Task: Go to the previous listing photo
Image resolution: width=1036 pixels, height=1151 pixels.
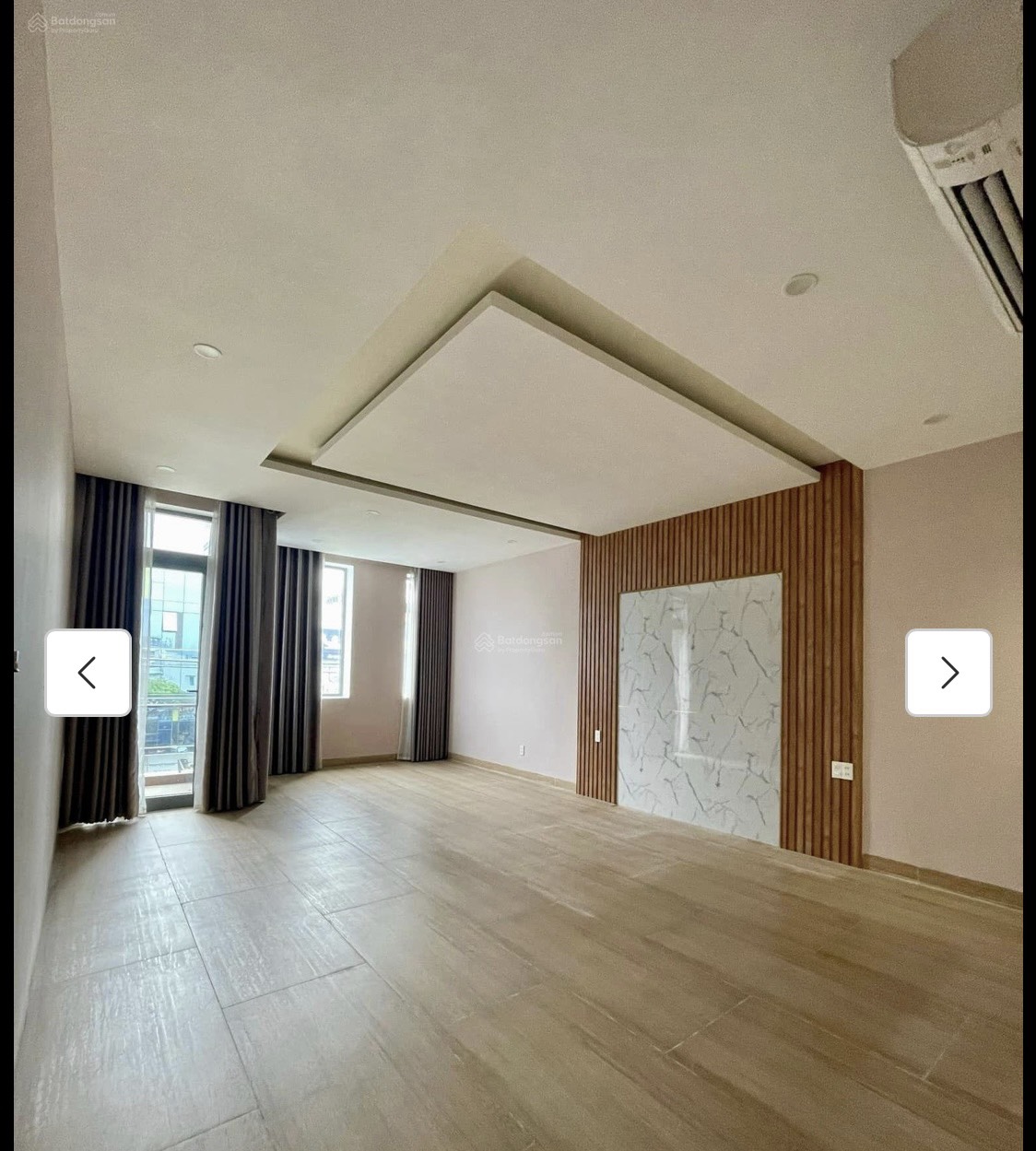Action: (x=88, y=673)
